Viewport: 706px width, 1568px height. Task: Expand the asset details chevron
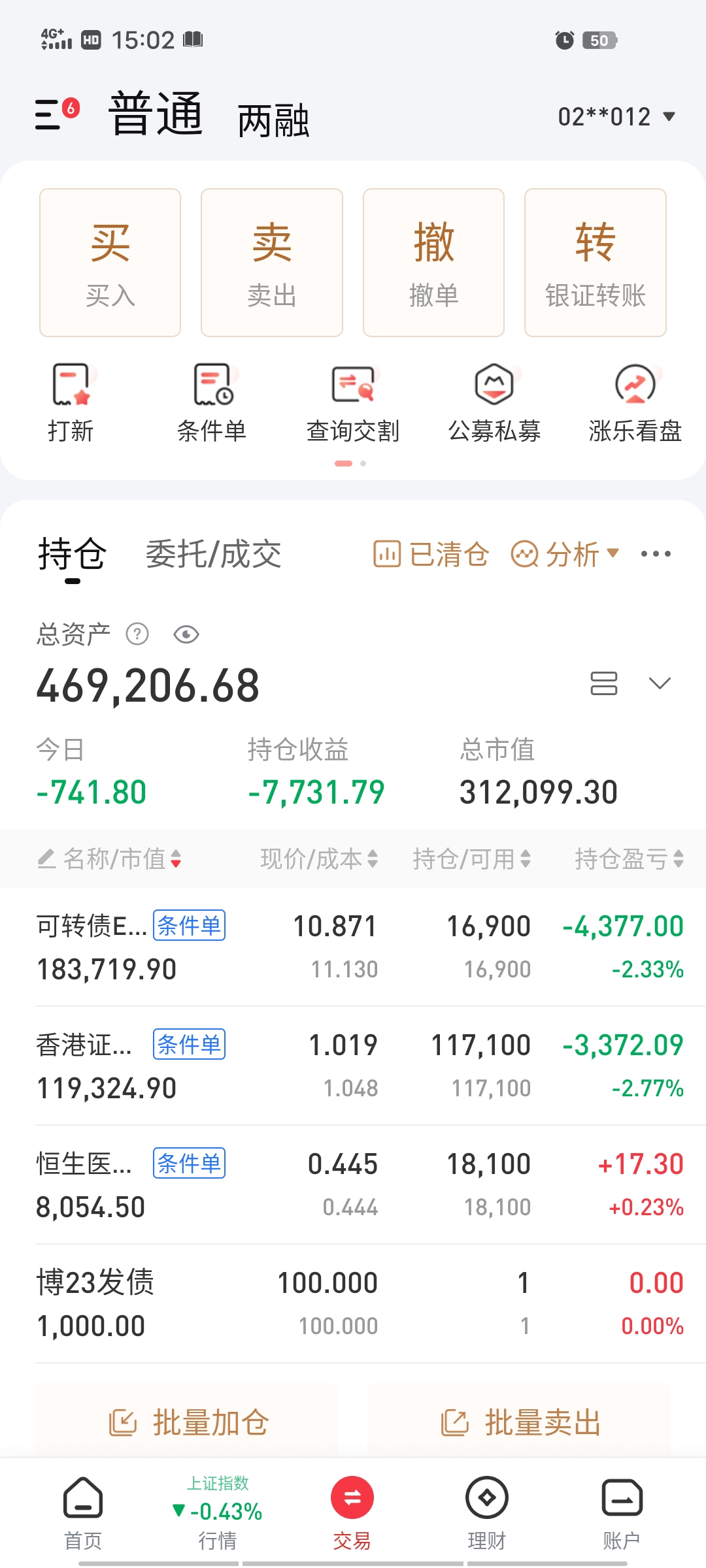tap(660, 683)
